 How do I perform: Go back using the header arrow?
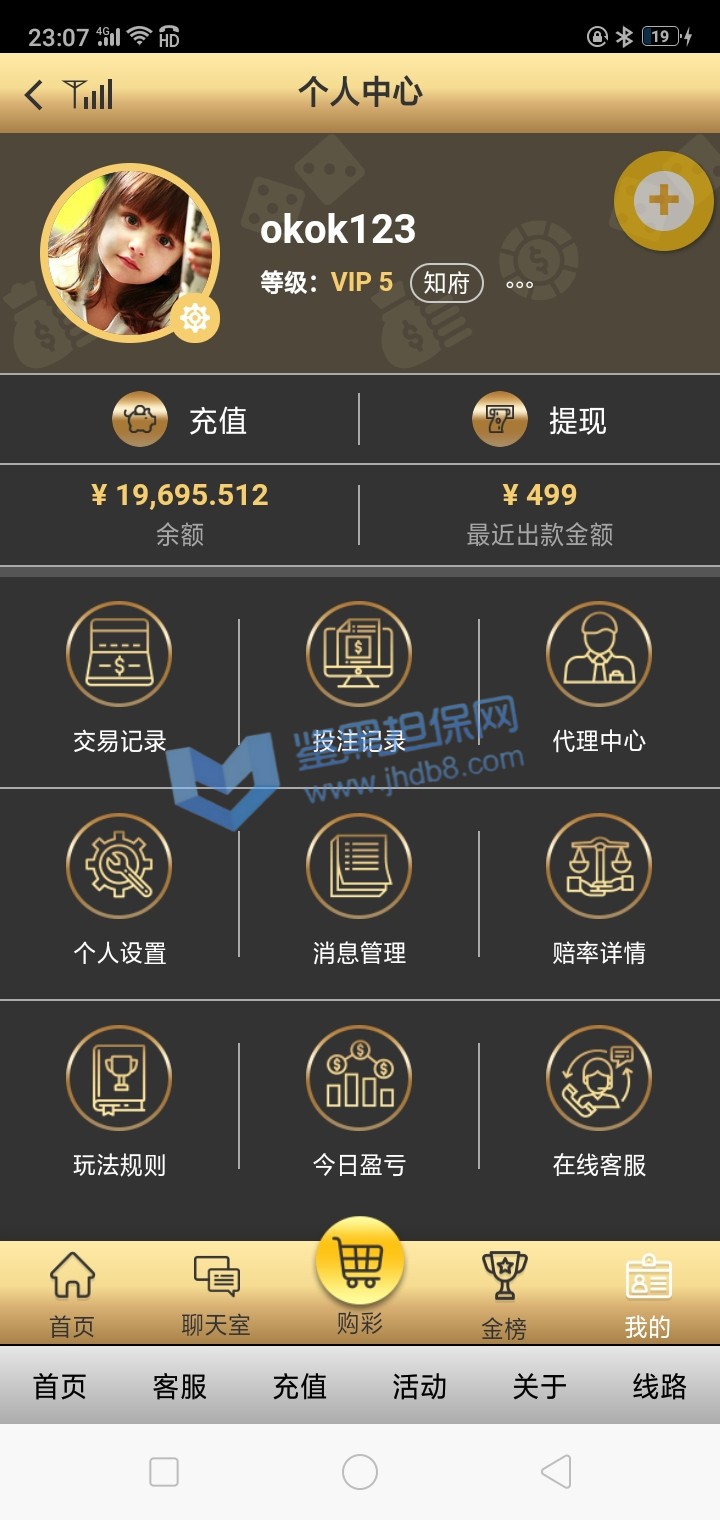click(x=34, y=95)
